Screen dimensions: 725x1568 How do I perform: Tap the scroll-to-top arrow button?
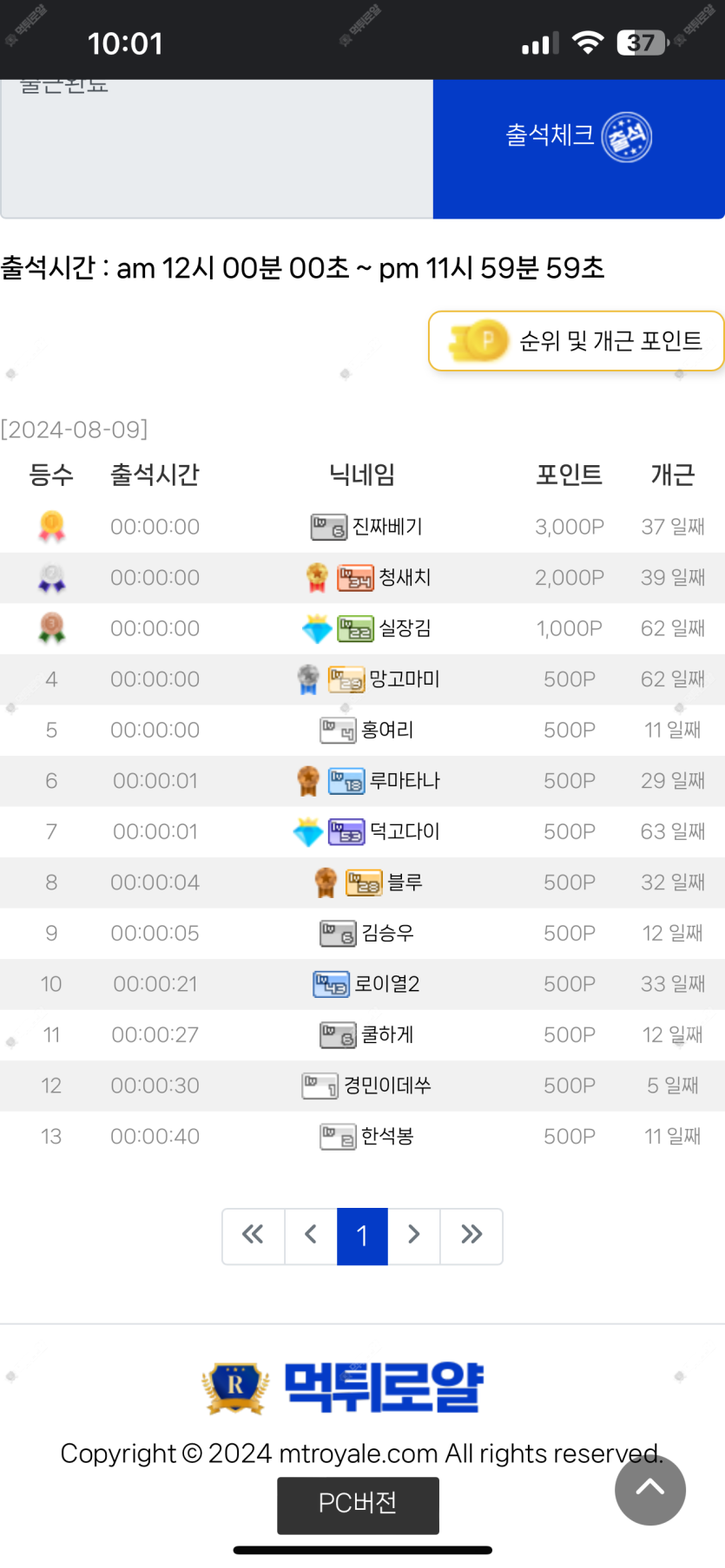tap(649, 1489)
